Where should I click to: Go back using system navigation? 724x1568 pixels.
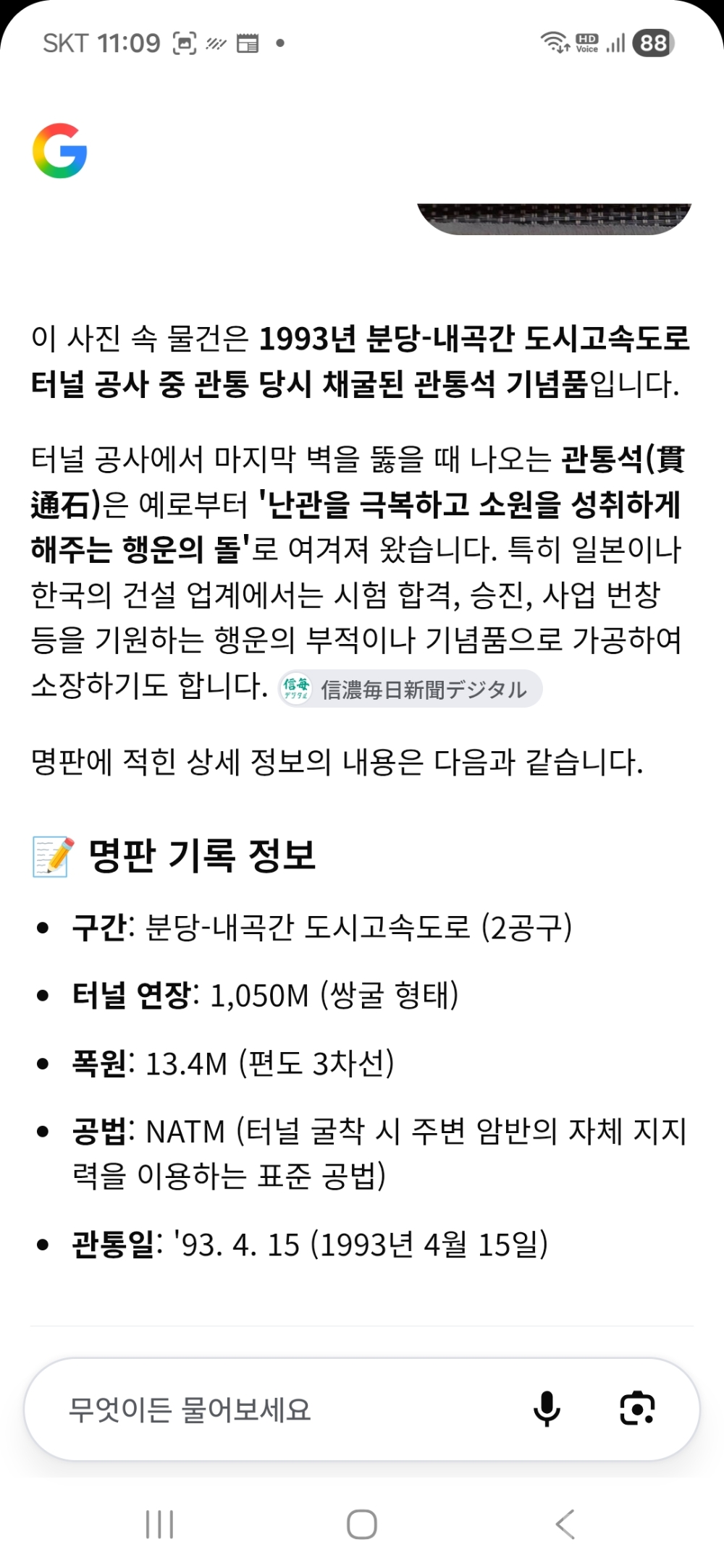(x=565, y=1525)
